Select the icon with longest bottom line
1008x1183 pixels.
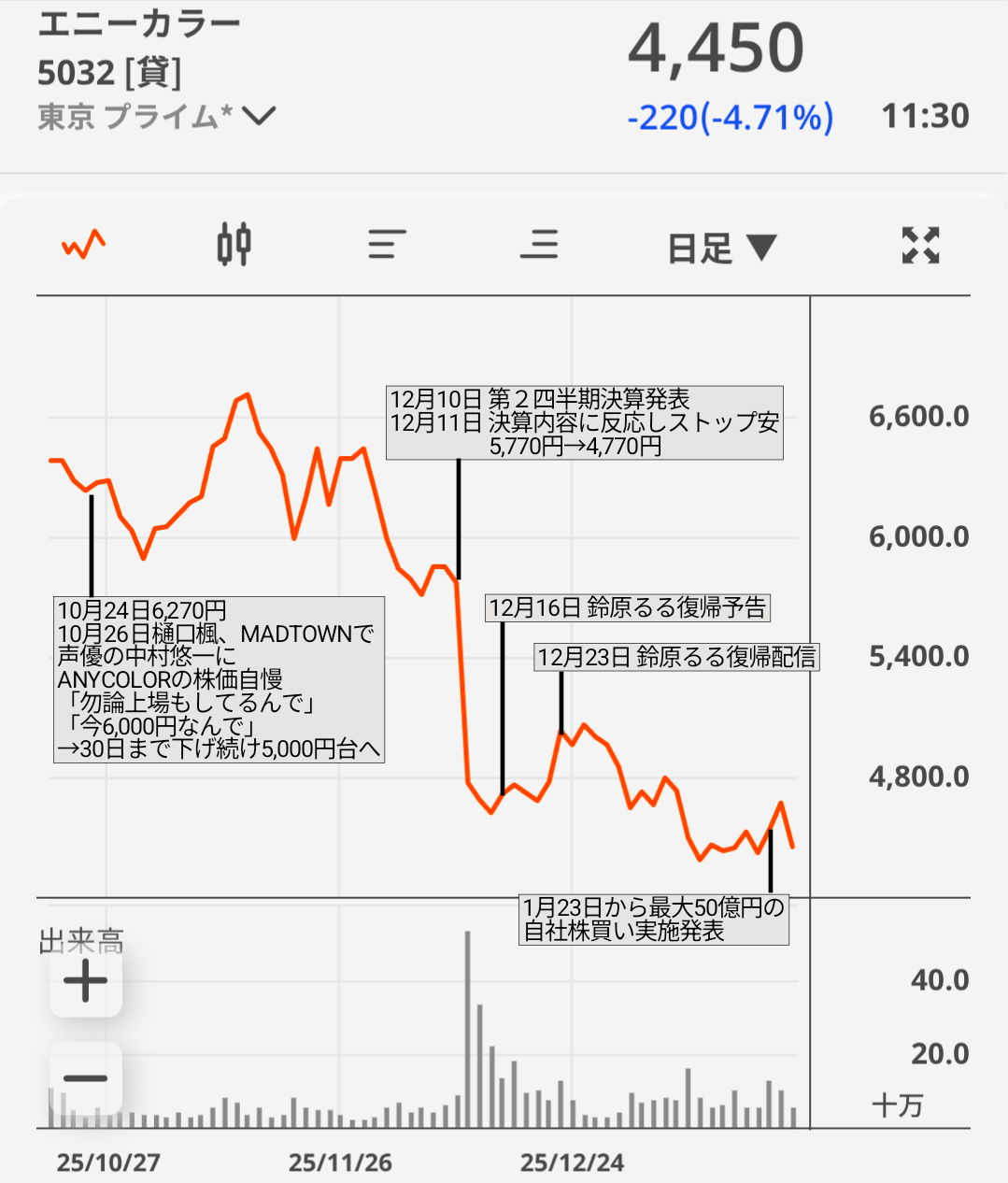point(539,246)
